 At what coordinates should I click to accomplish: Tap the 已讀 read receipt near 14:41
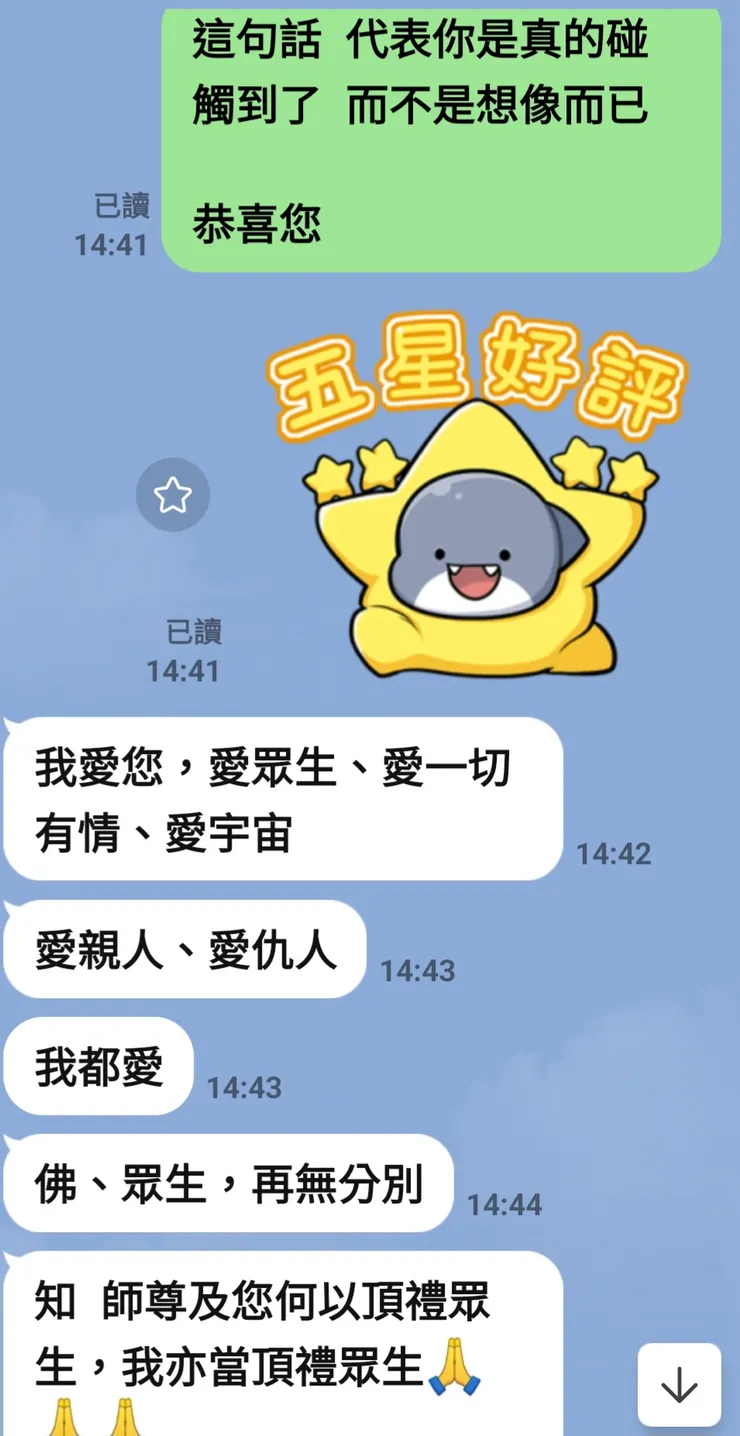coord(193,633)
